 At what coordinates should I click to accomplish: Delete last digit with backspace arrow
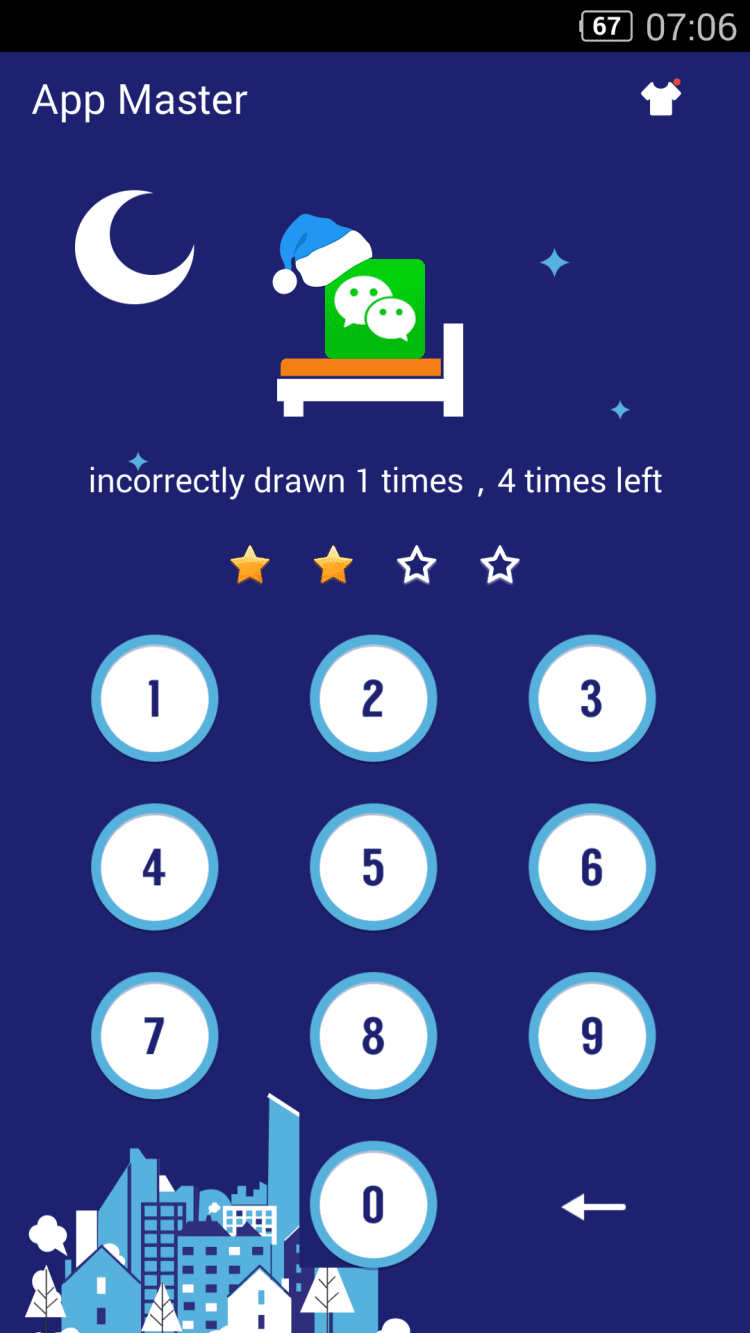tap(594, 1207)
